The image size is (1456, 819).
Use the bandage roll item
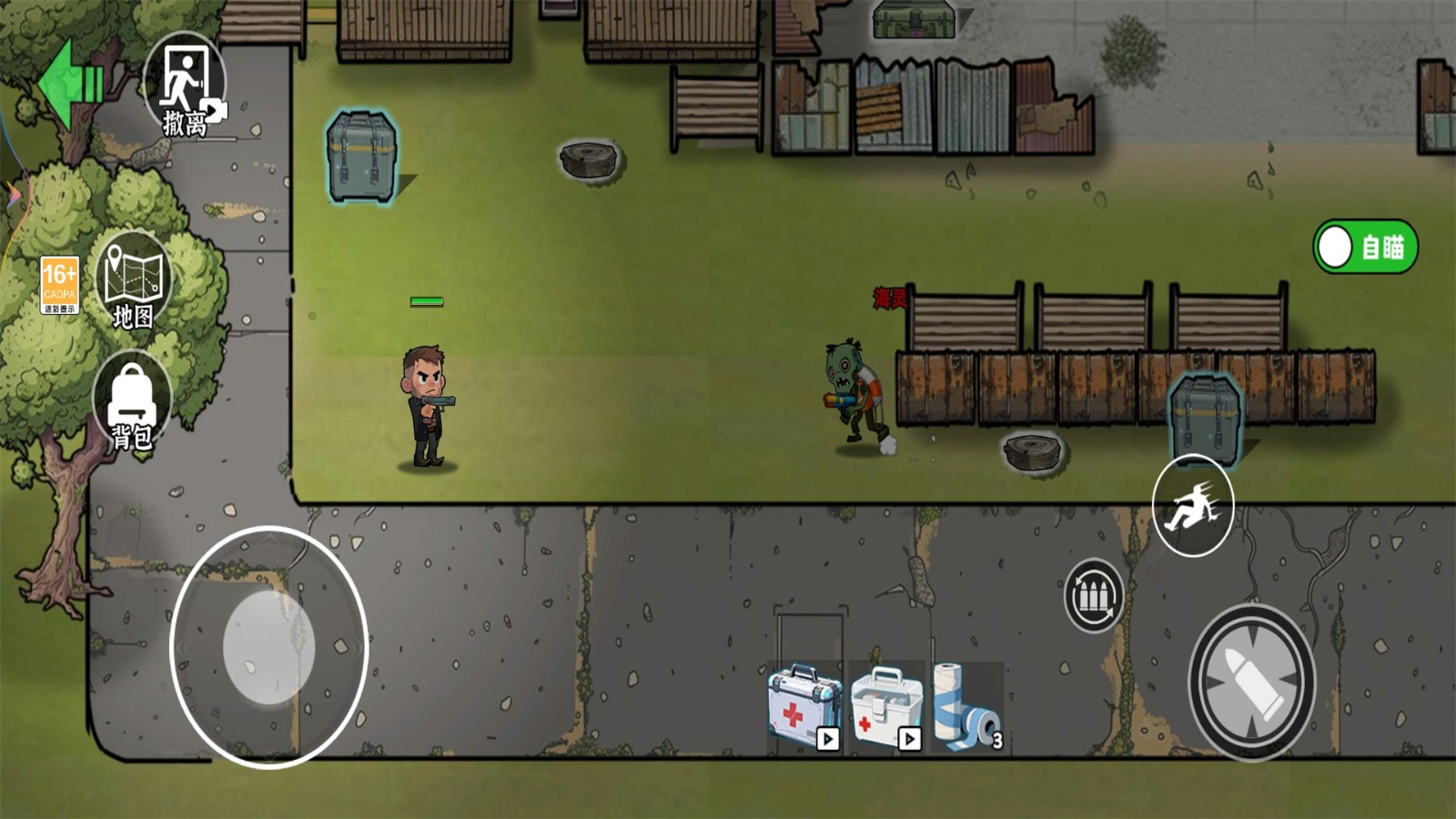966,707
